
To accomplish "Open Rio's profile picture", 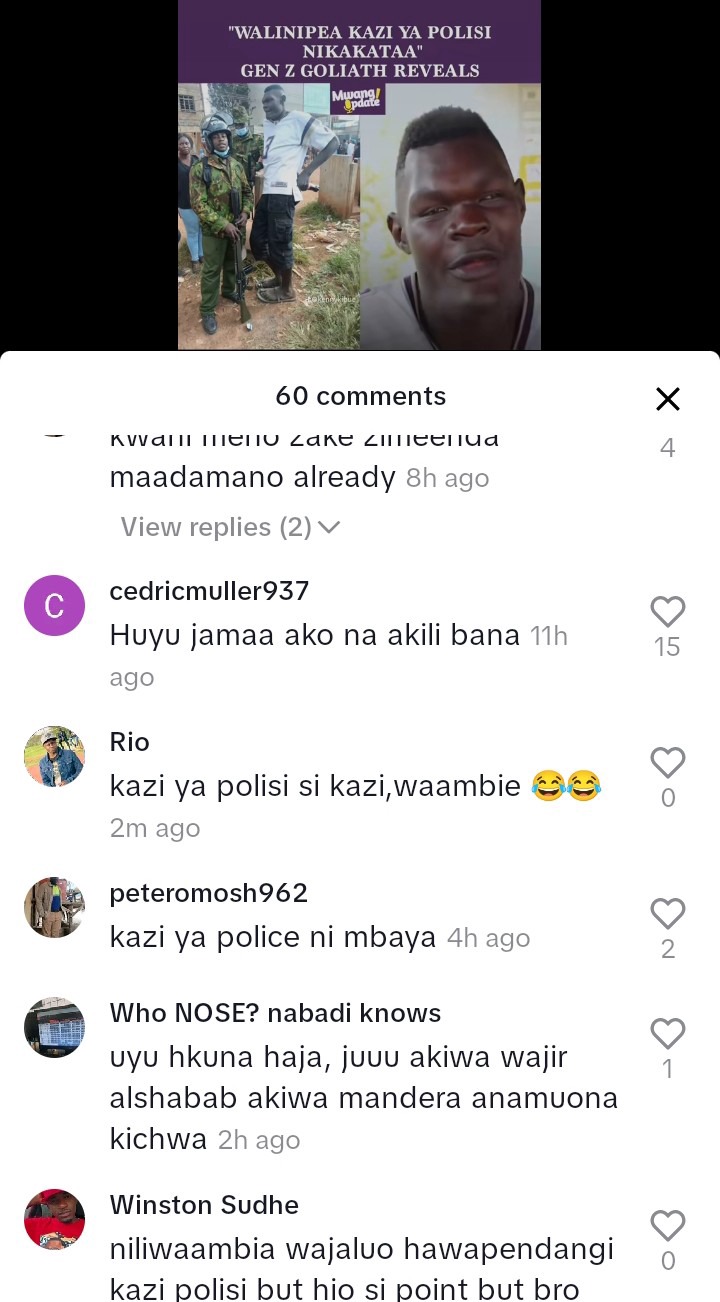I will 54,757.
